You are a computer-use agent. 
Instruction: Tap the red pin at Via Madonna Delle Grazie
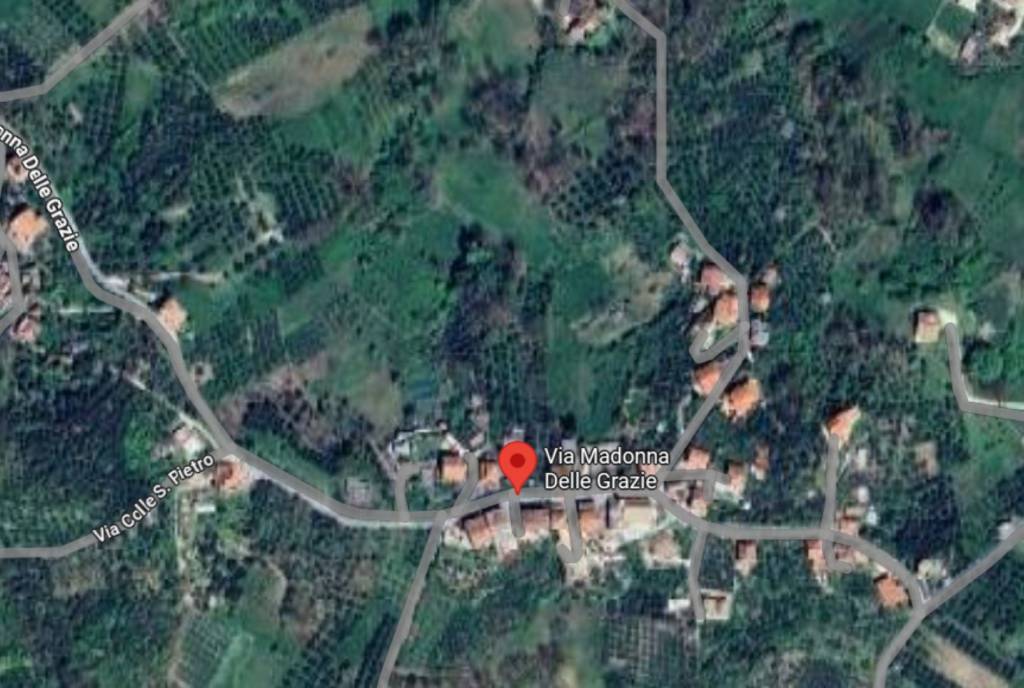[517, 462]
